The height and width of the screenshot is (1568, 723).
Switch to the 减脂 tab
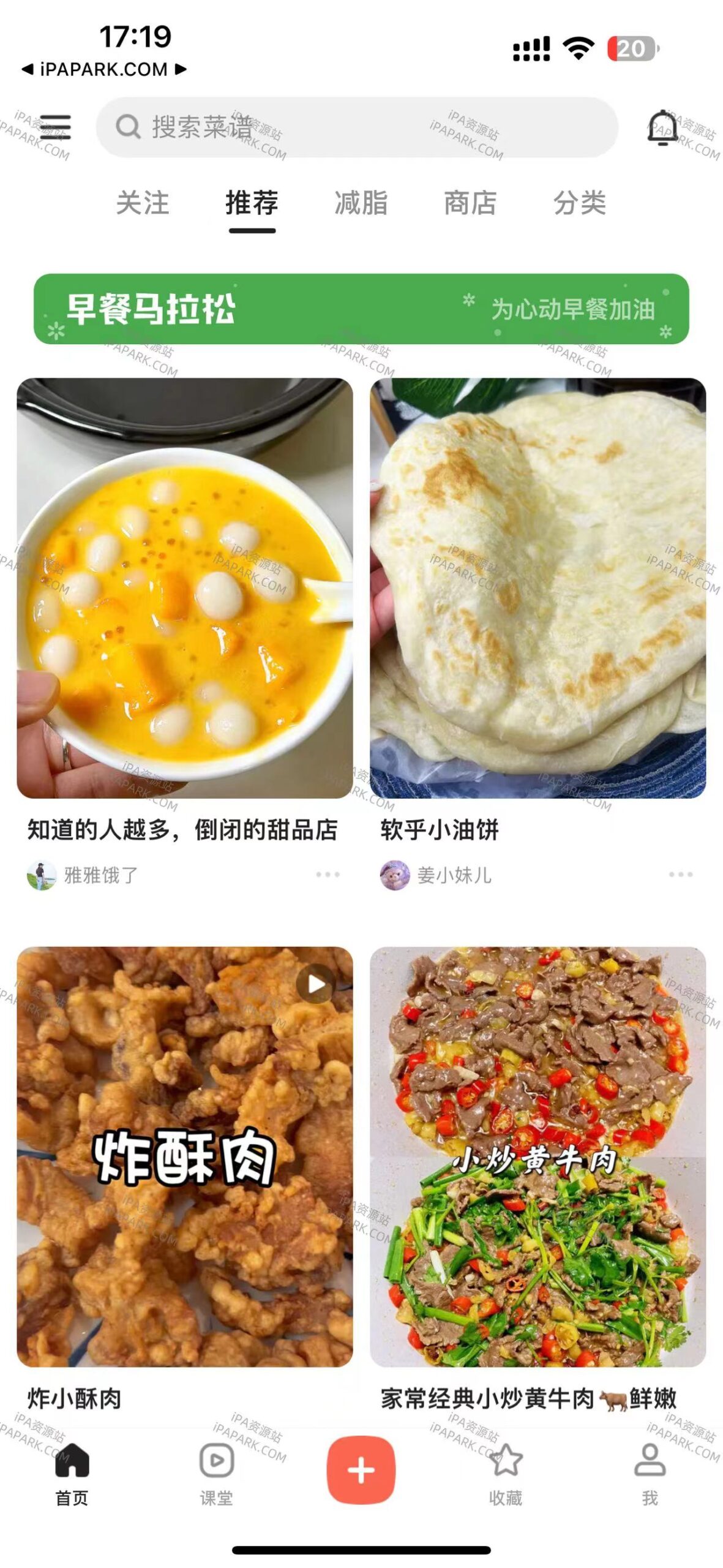pyautogui.click(x=362, y=205)
